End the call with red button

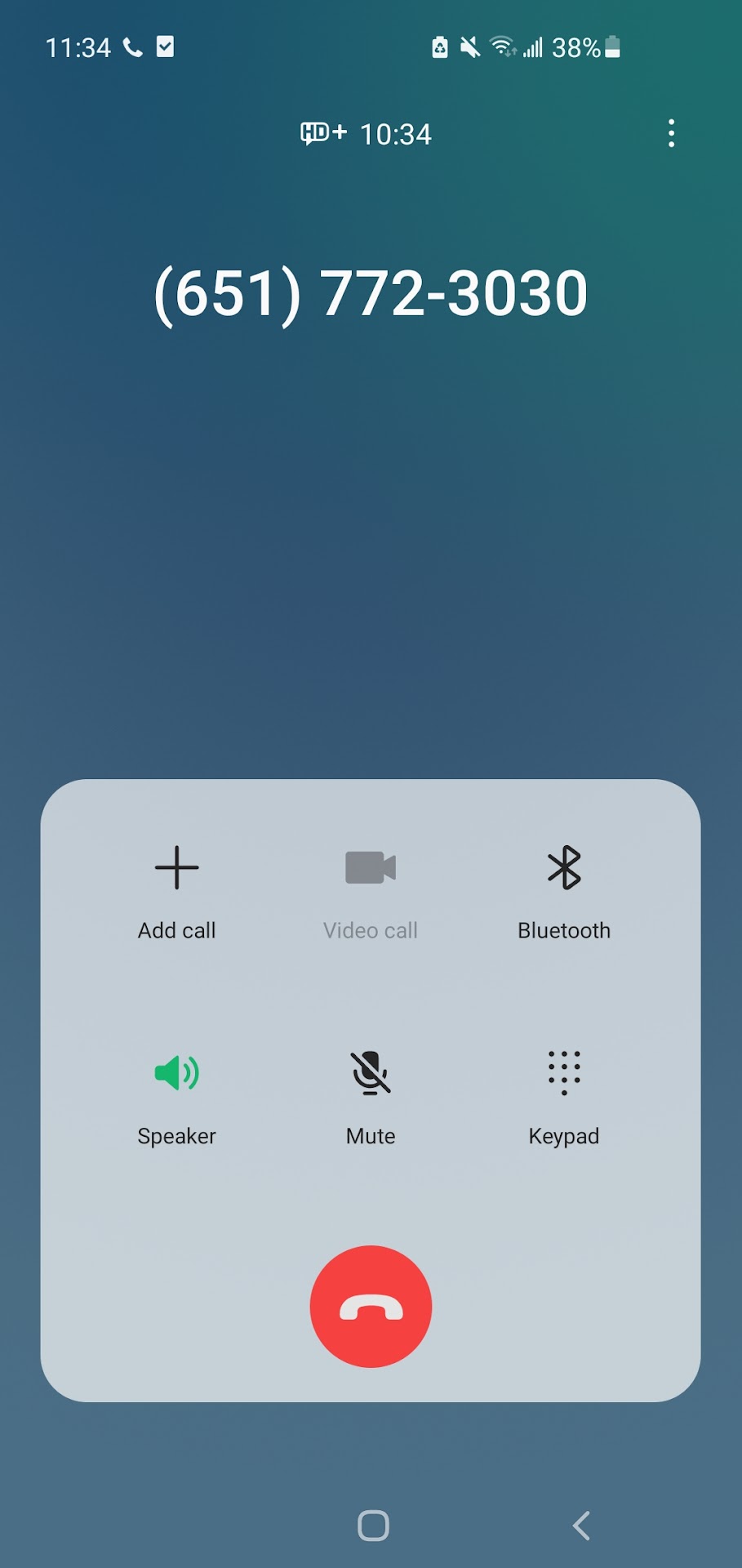coord(371,1306)
